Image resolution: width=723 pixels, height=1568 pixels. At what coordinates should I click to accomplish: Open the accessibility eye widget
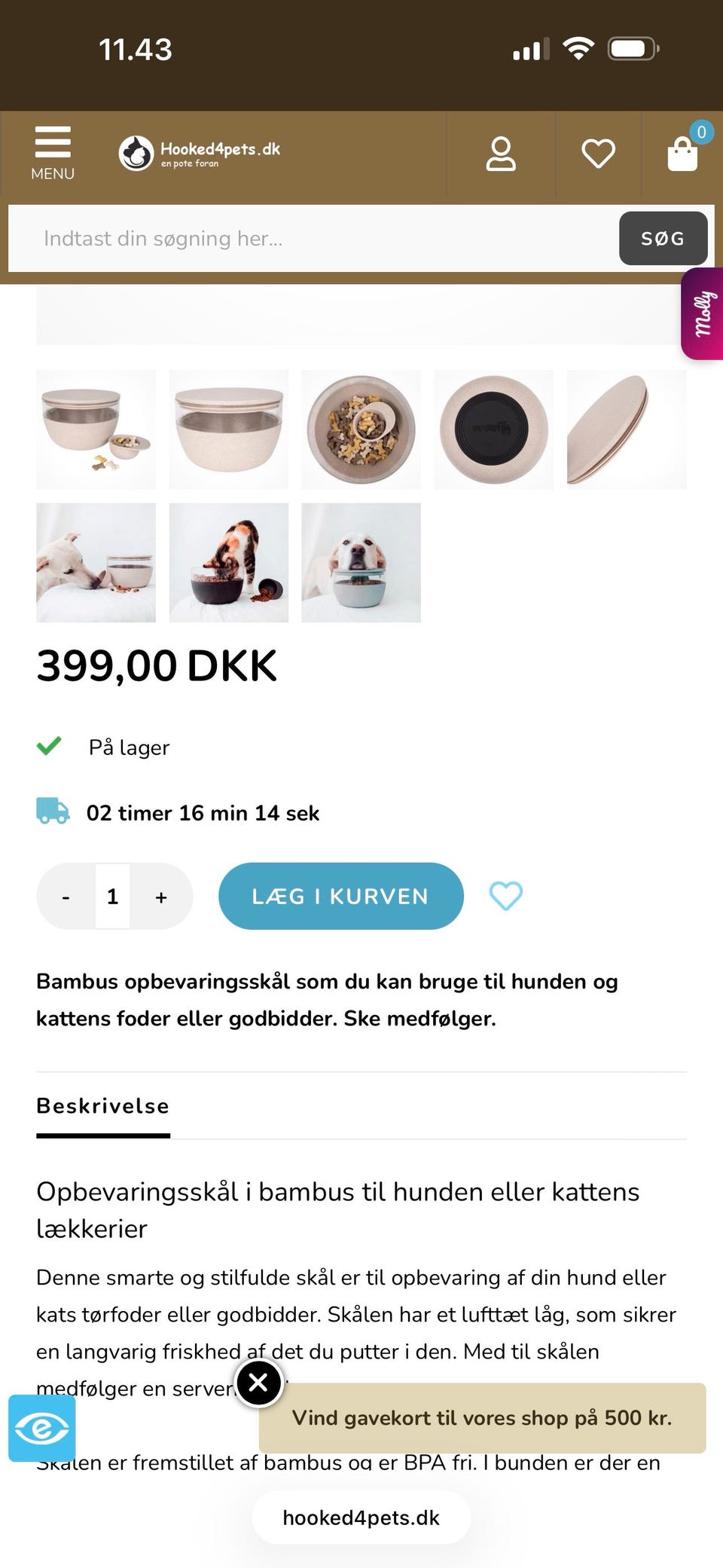click(41, 1429)
